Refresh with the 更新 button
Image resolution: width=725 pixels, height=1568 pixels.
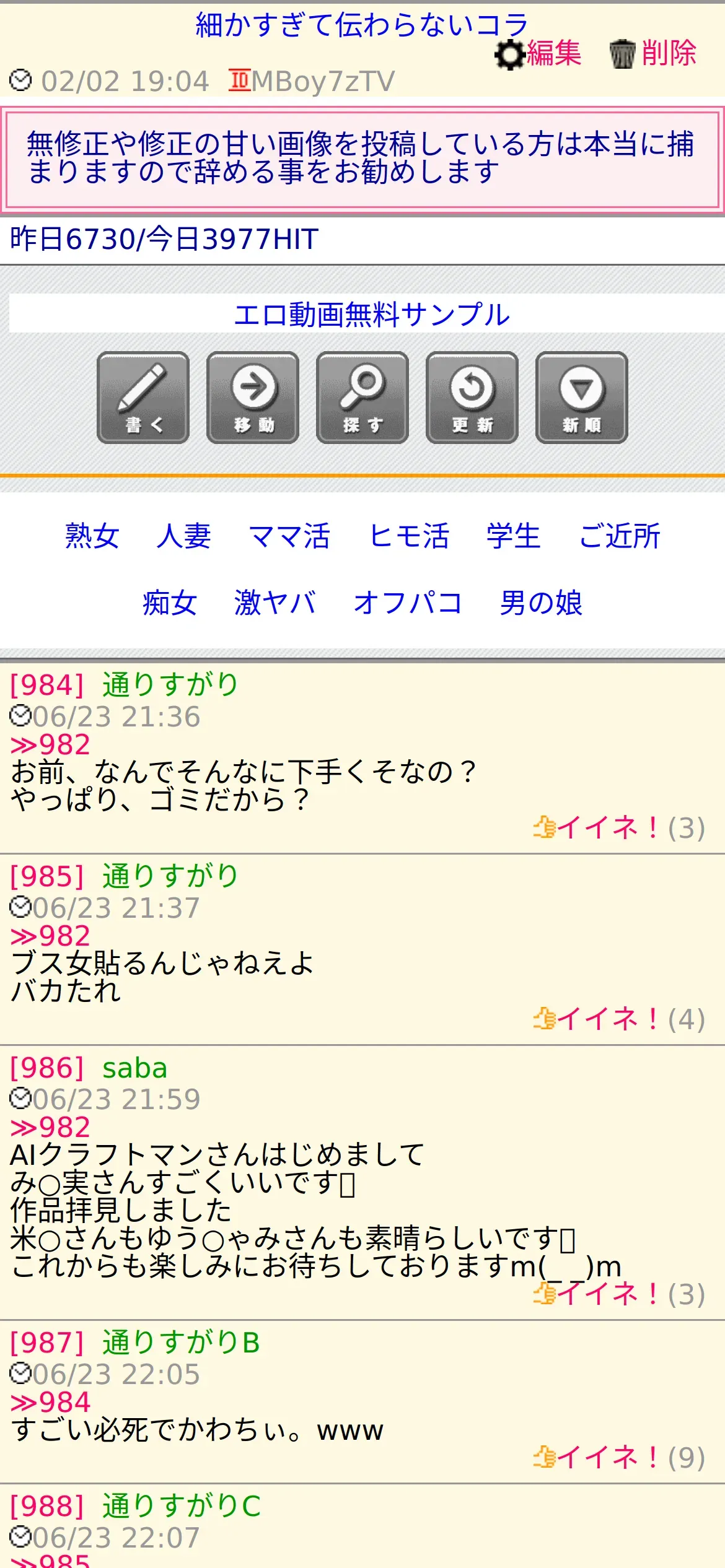pyautogui.click(x=472, y=398)
